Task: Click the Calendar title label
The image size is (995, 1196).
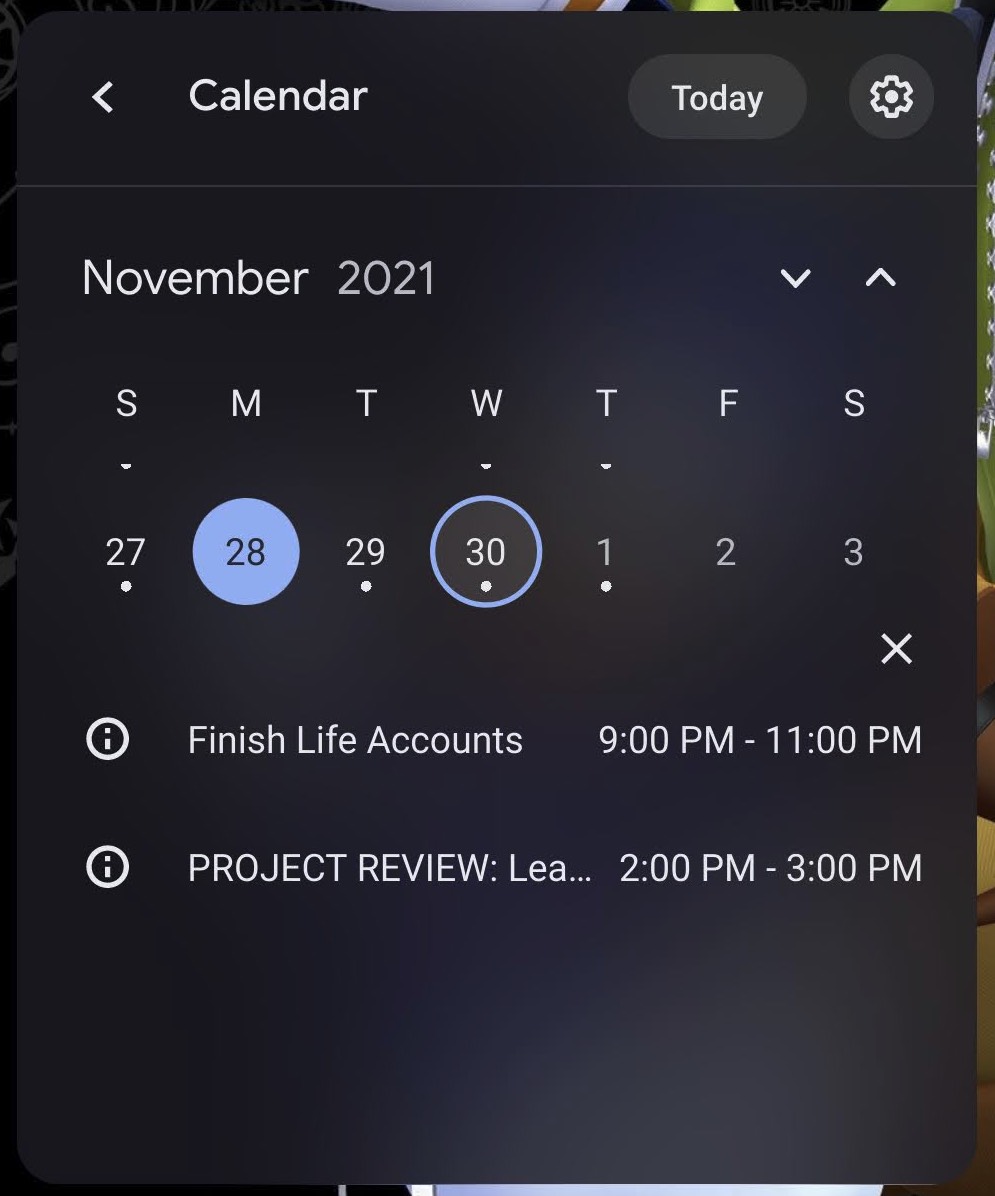Action: pos(276,97)
